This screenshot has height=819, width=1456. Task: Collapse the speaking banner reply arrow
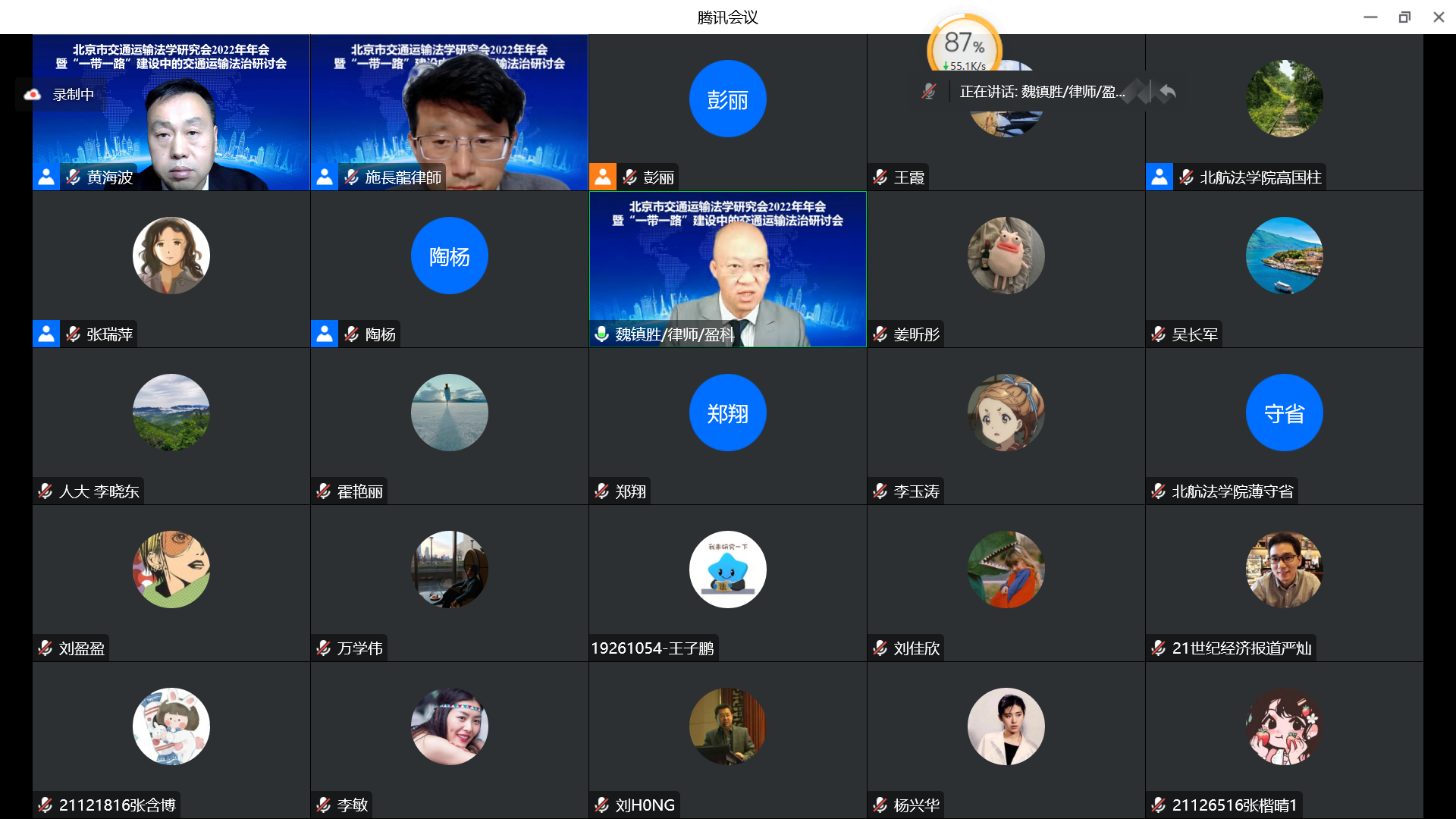1168,92
